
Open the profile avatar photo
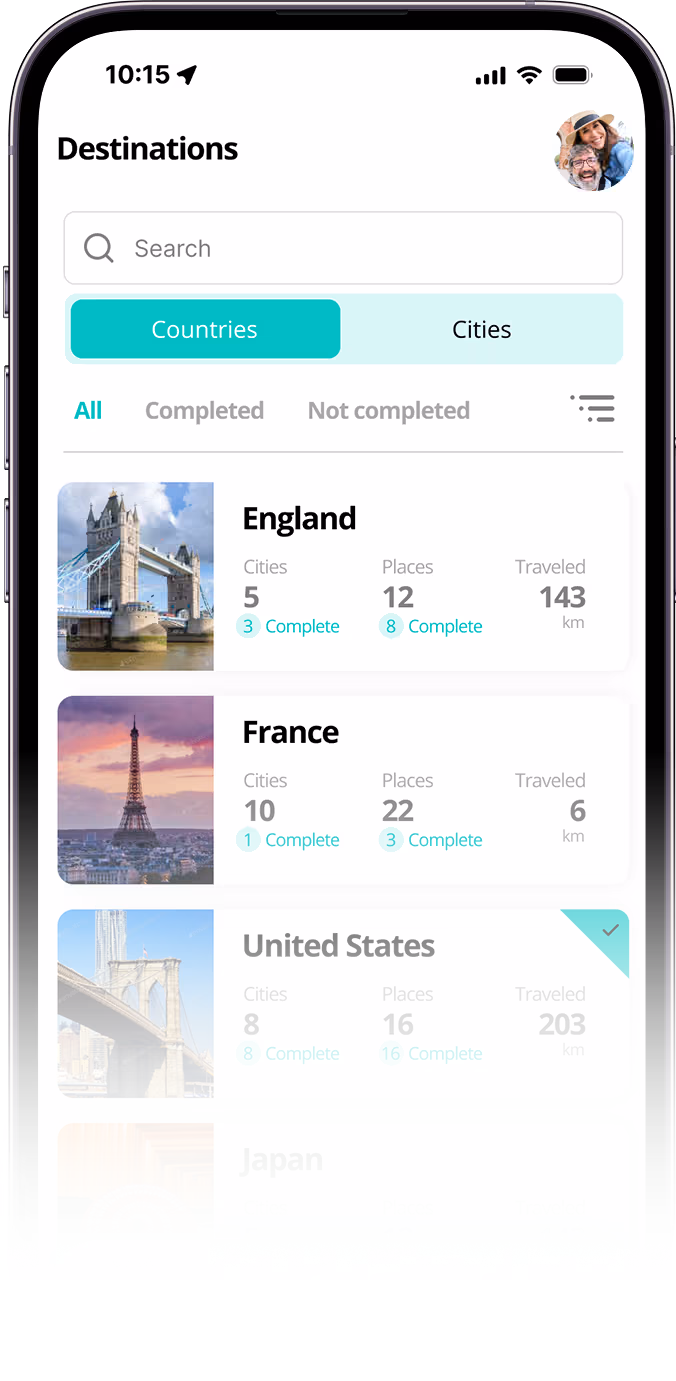pos(595,150)
